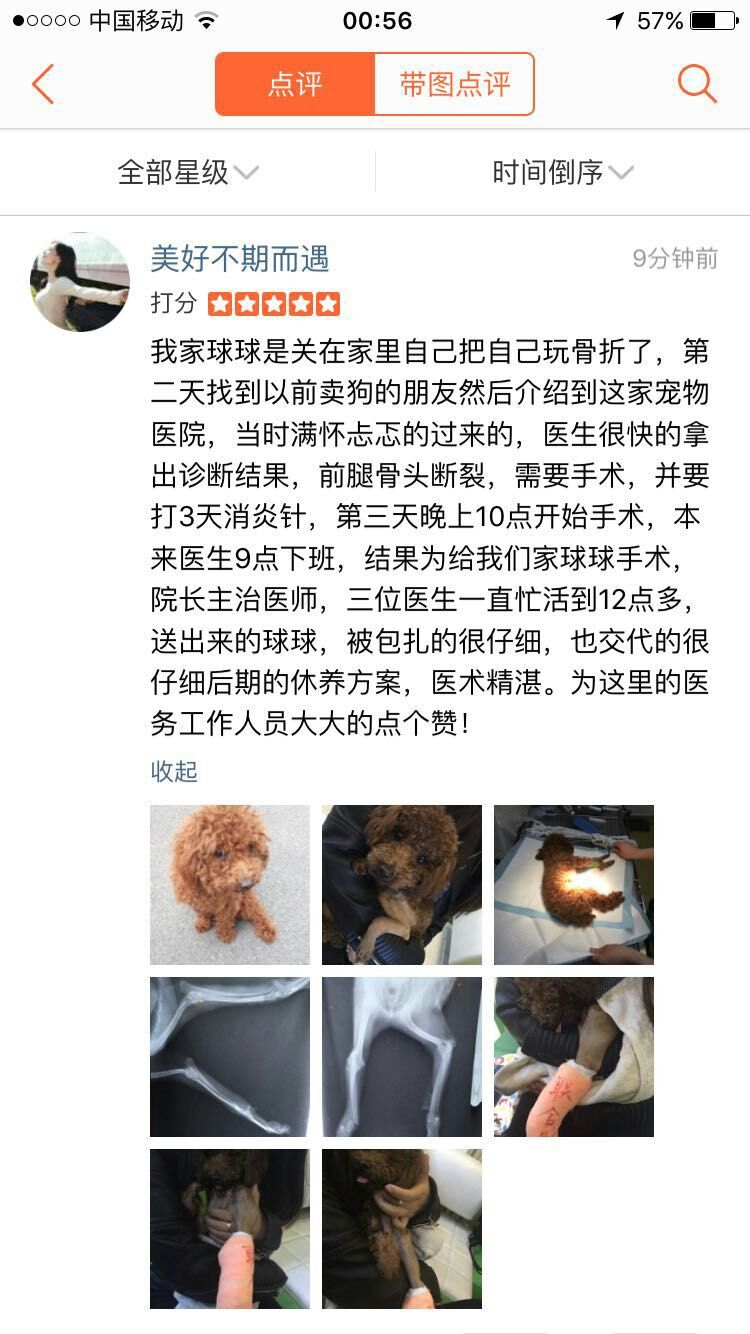This screenshot has width=750, height=1334.
Task: Open the photo of the held dog's face
Action: [402, 885]
